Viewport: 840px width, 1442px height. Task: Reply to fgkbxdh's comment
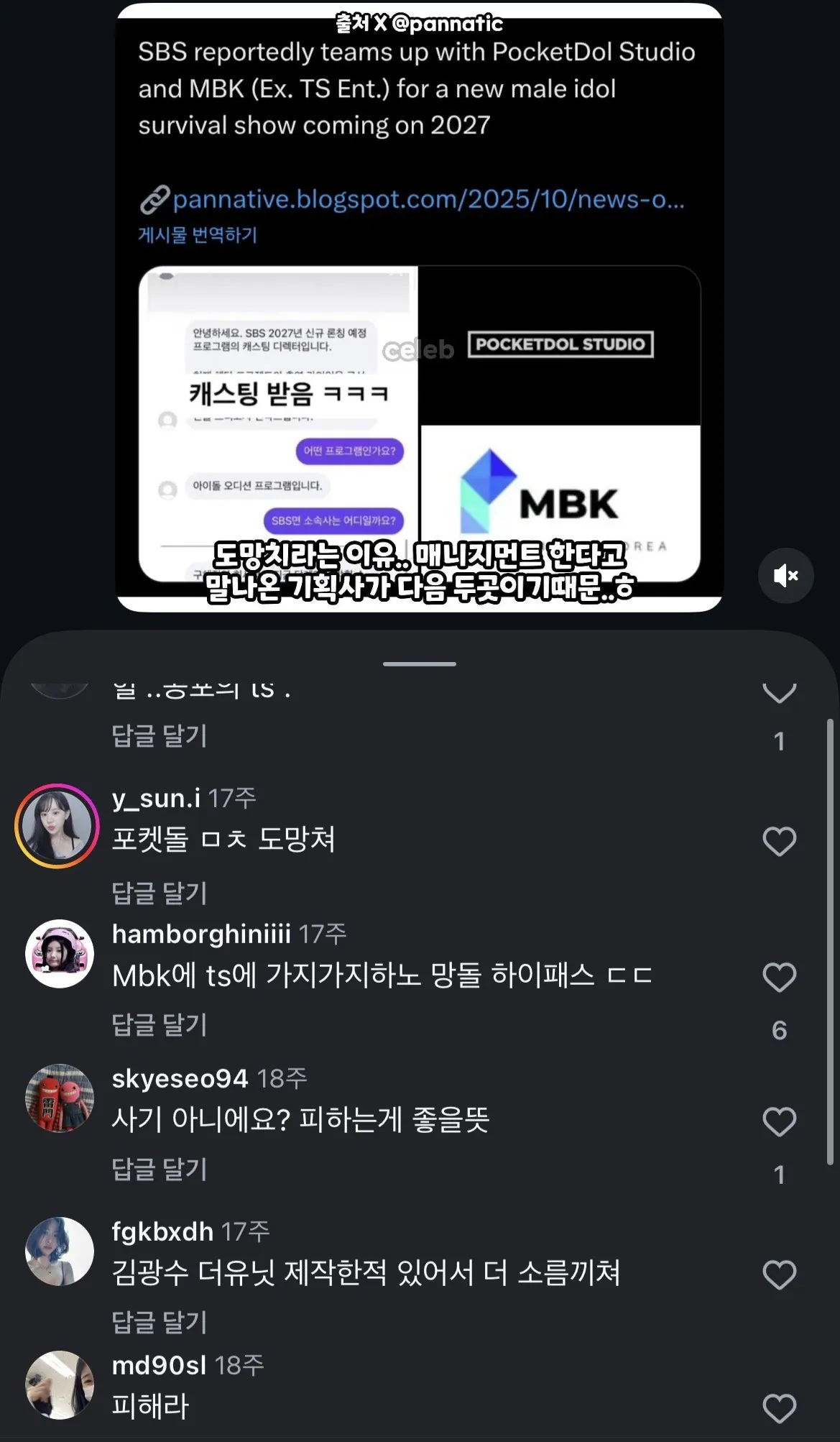(x=160, y=1322)
